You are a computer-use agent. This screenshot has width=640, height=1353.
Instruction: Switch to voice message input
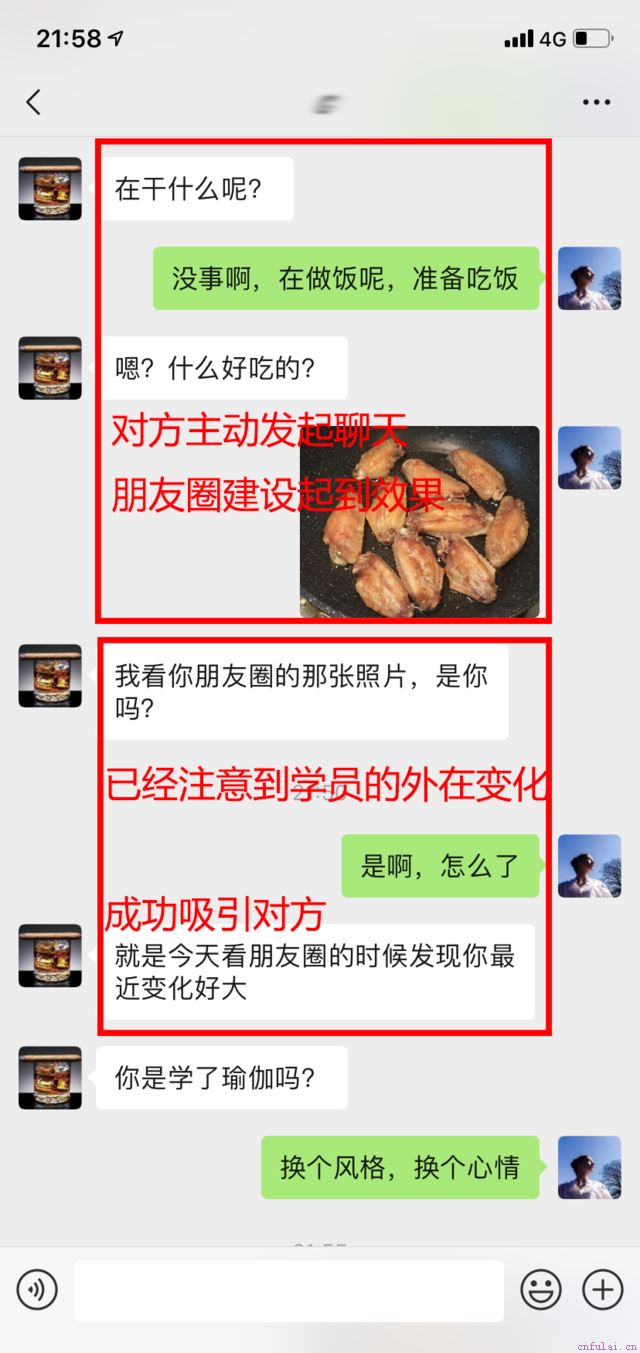click(37, 1290)
